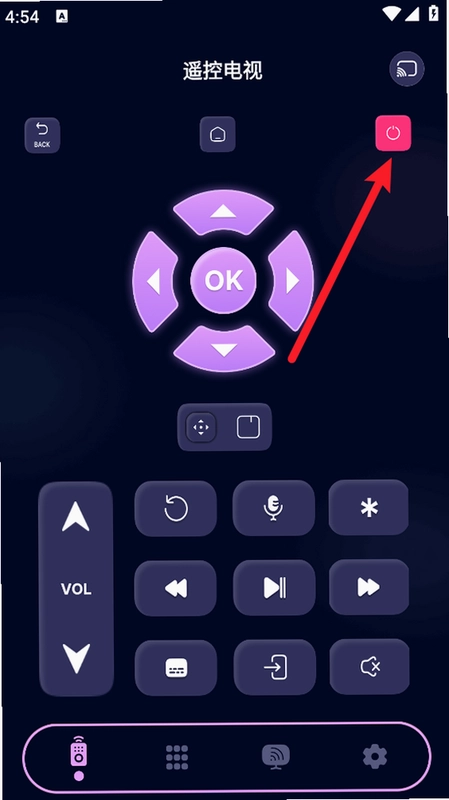Tap the BACK button

point(42,135)
